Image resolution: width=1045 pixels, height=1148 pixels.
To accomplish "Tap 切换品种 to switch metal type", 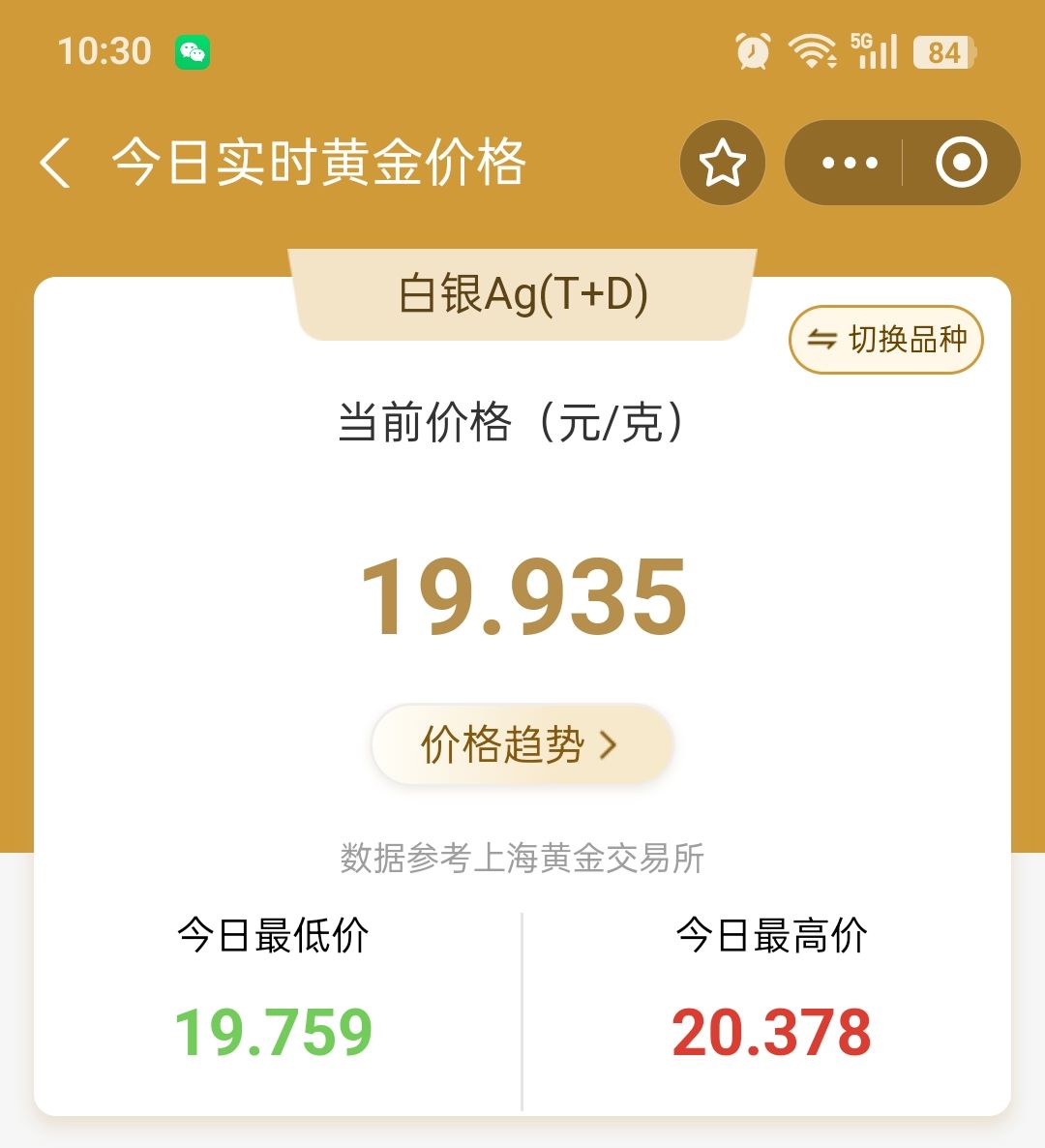I will (x=886, y=340).
